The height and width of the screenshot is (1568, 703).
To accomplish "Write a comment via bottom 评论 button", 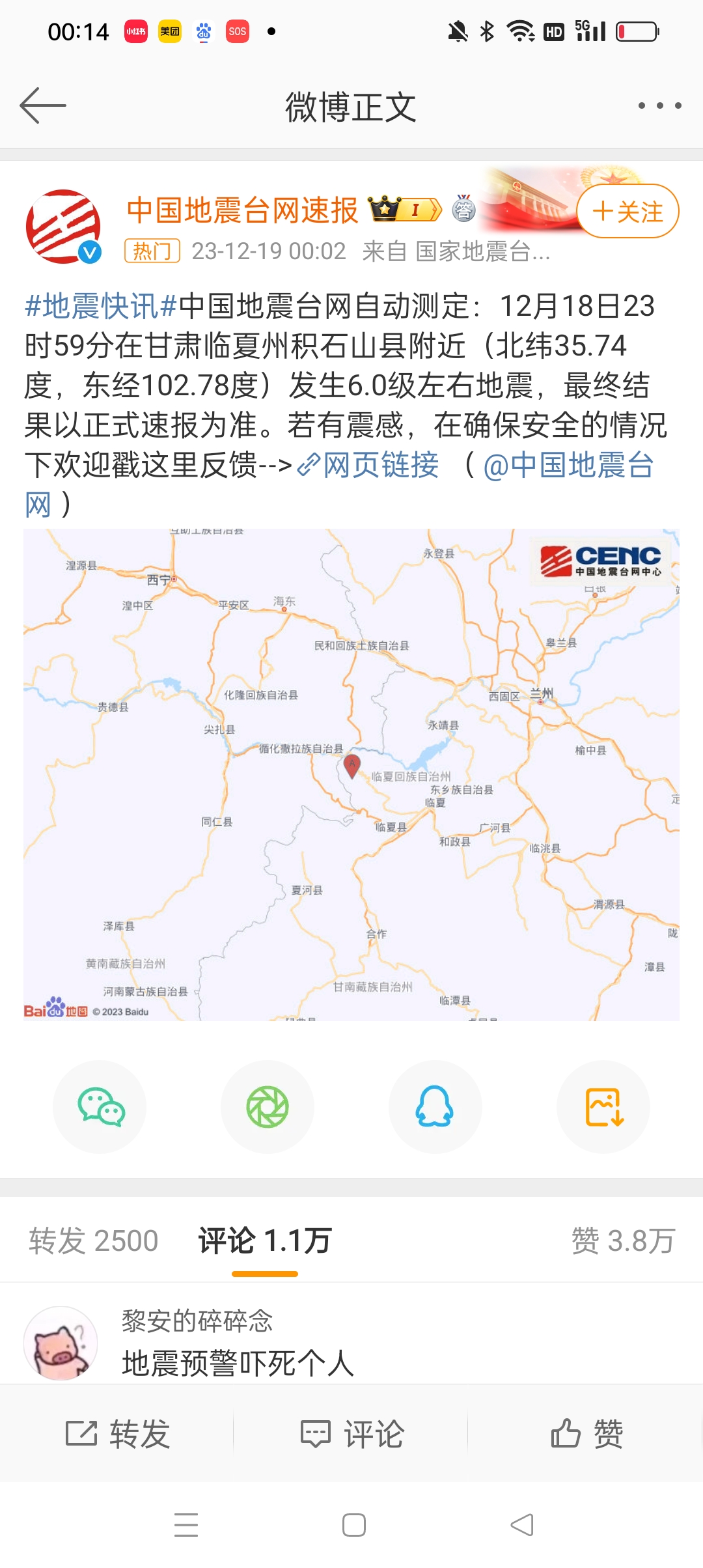I will click(x=352, y=1434).
